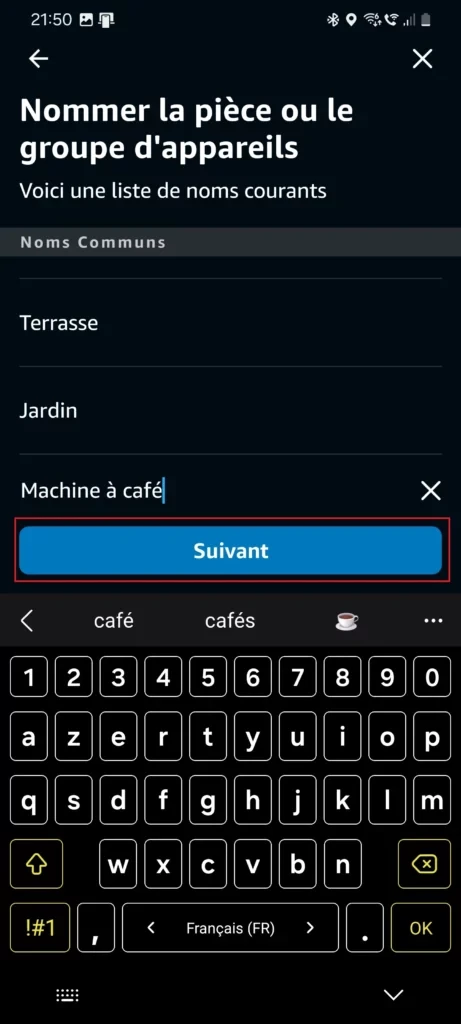Image resolution: width=461 pixels, height=1024 pixels.
Task: Collapse the suggestion bar with the left chevron
Action: coord(27,620)
